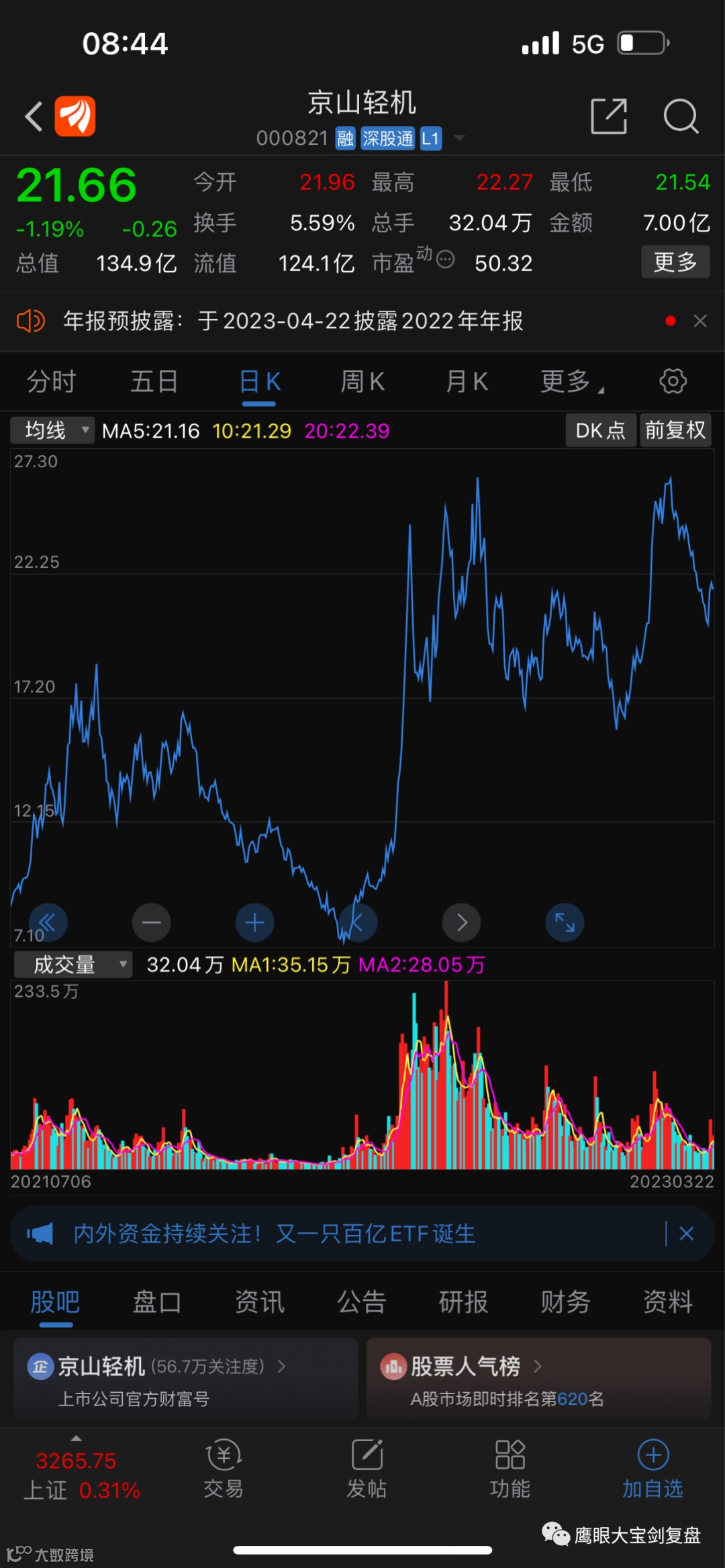Expand the 均线 indicator dropdown
The width and height of the screenshot is (725, 1568).
pyautogui.click(x=52, y=430)
